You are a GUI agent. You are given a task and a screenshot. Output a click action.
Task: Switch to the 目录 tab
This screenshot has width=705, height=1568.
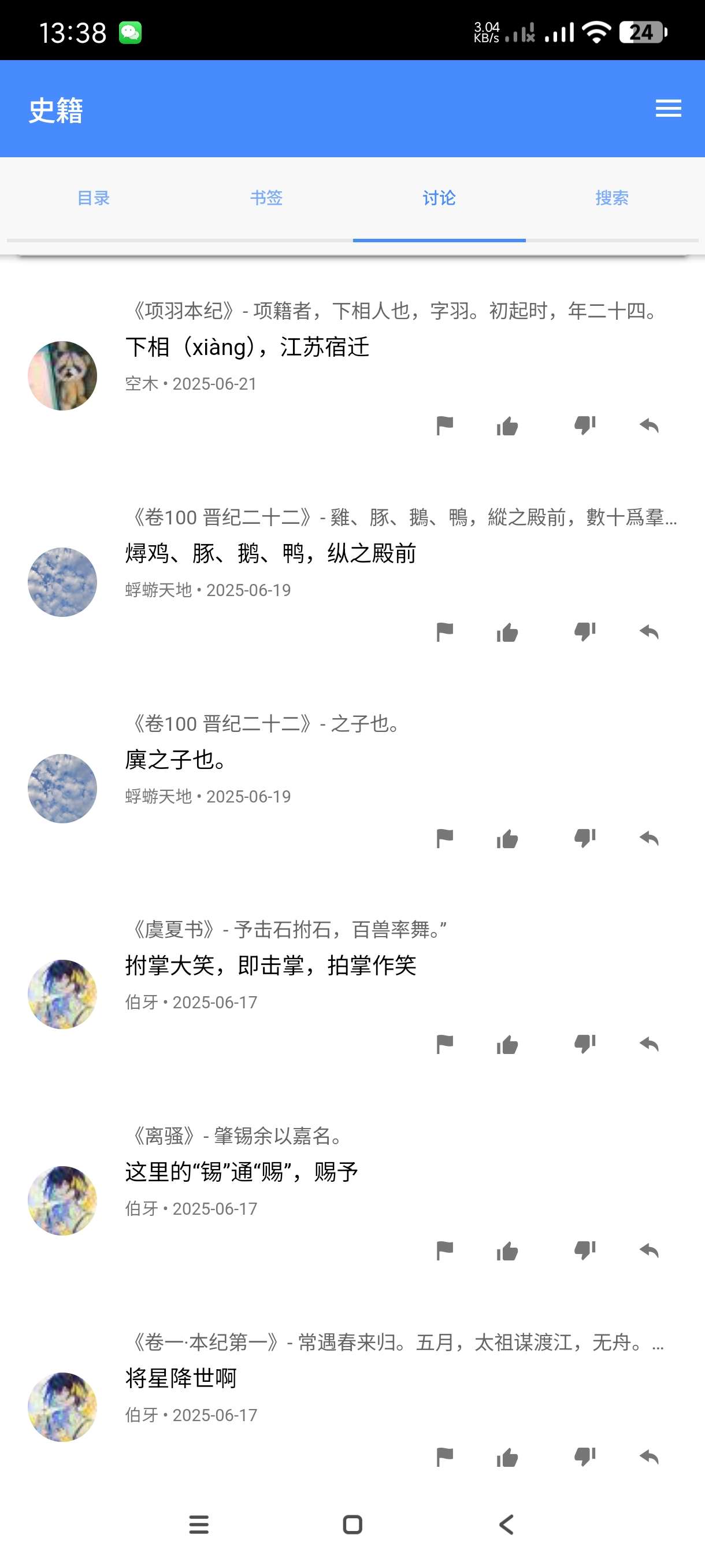coord(93,198)
